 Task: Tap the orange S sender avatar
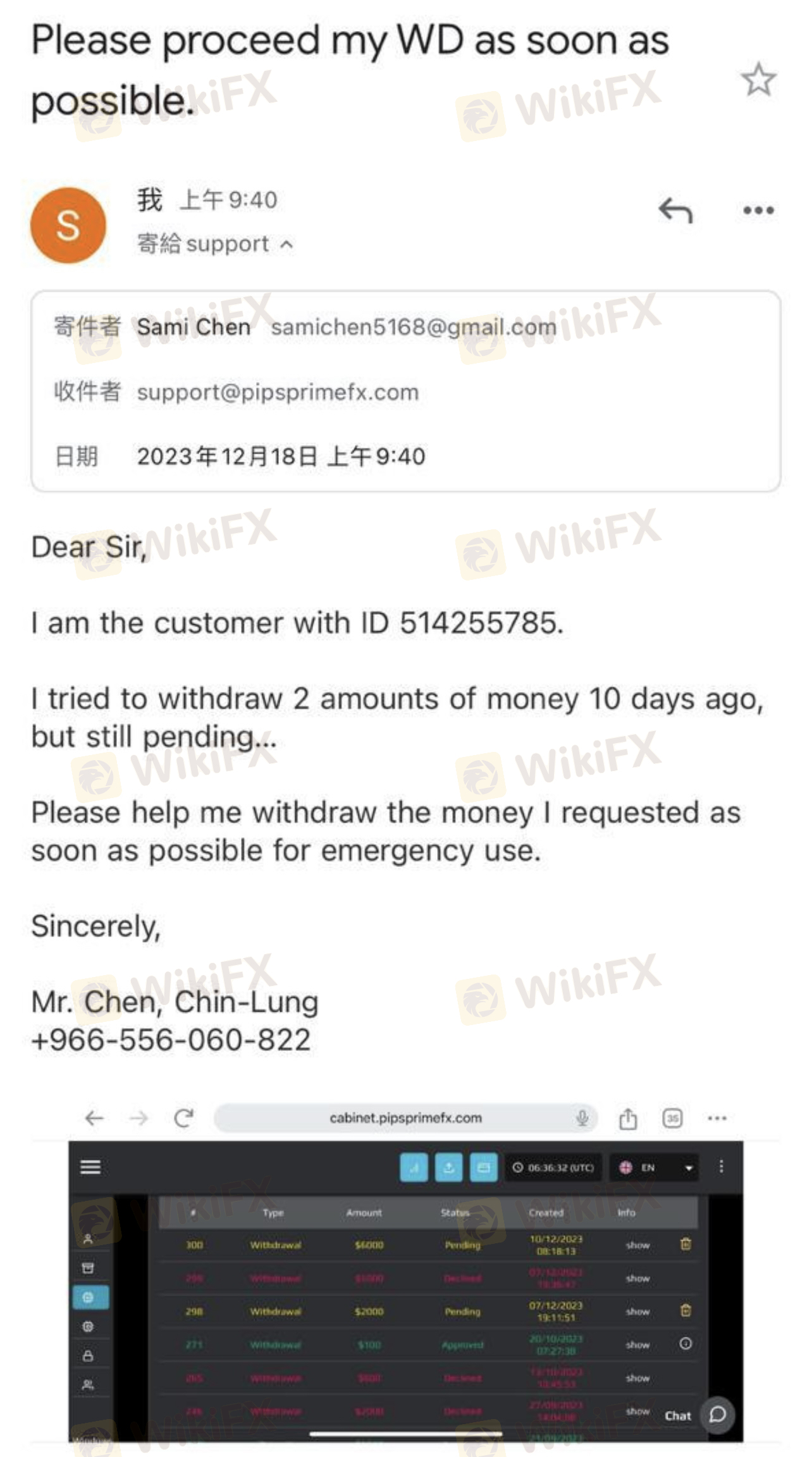tap(68, 225)
